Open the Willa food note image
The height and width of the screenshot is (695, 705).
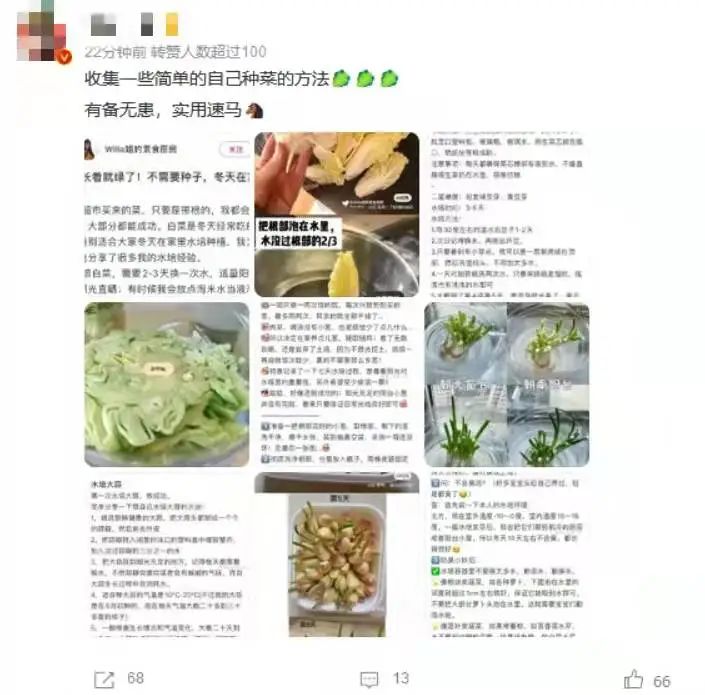click(x=166, y=215)
